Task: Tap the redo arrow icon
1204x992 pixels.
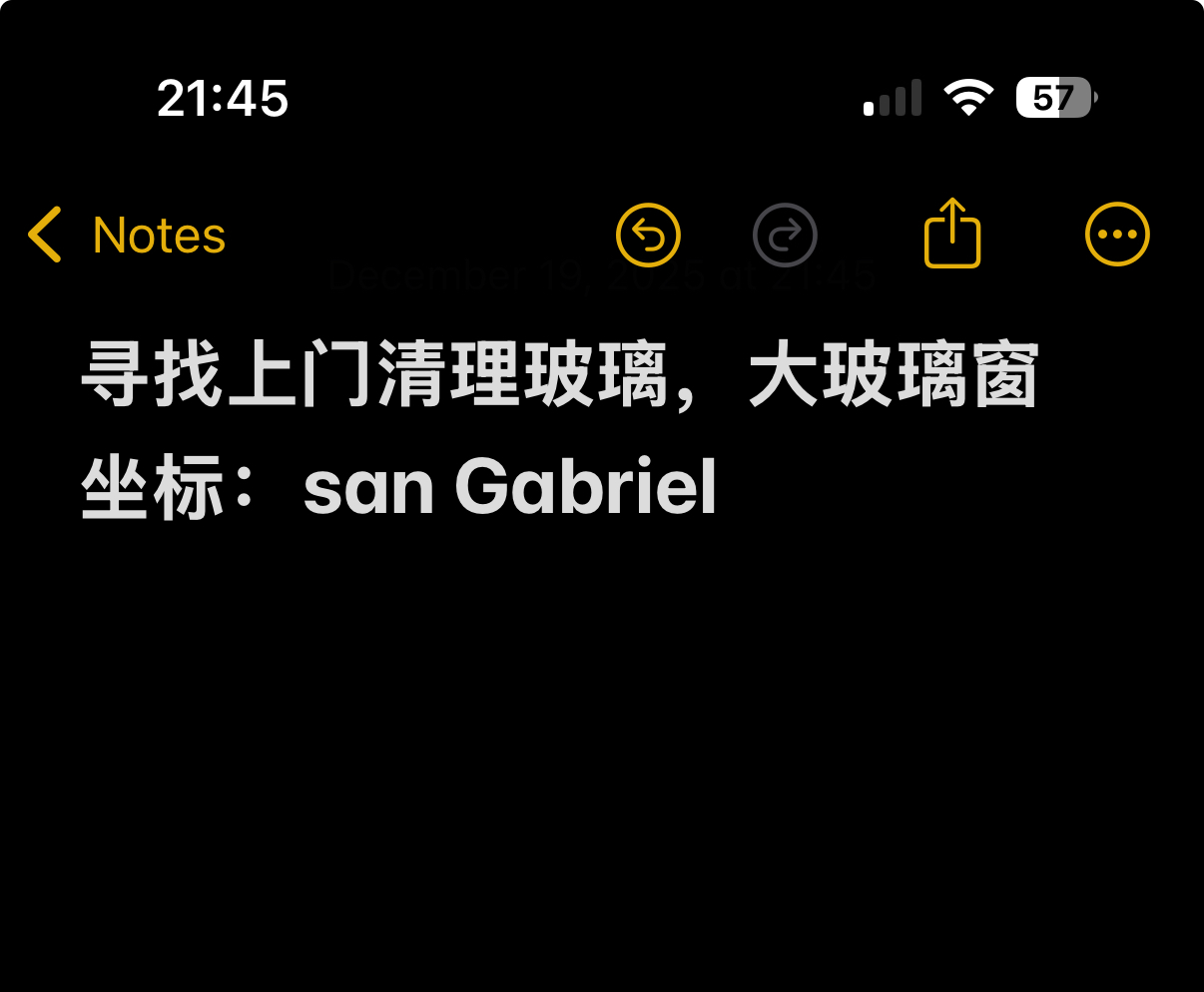Action: (785, 236)
